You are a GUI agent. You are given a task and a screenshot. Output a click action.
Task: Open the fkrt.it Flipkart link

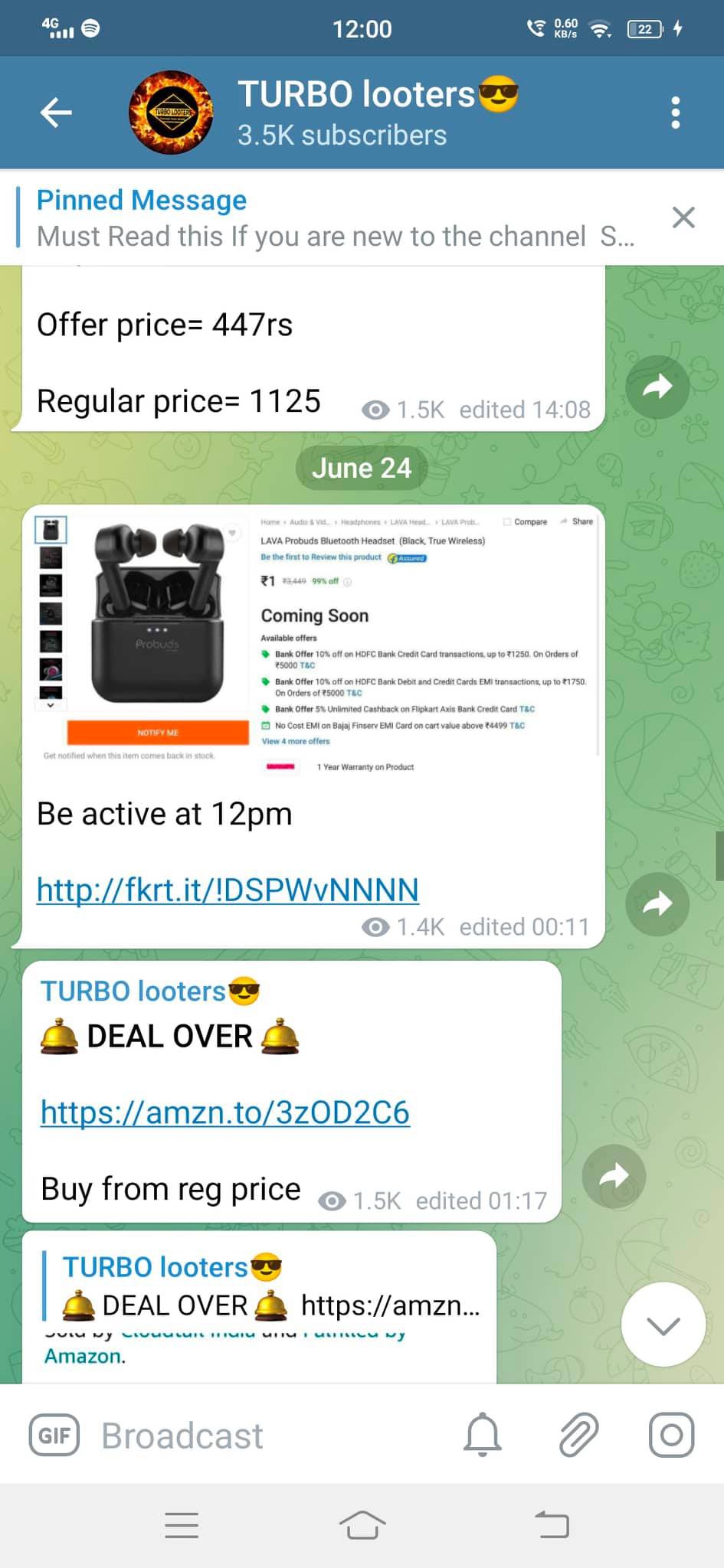228,890
